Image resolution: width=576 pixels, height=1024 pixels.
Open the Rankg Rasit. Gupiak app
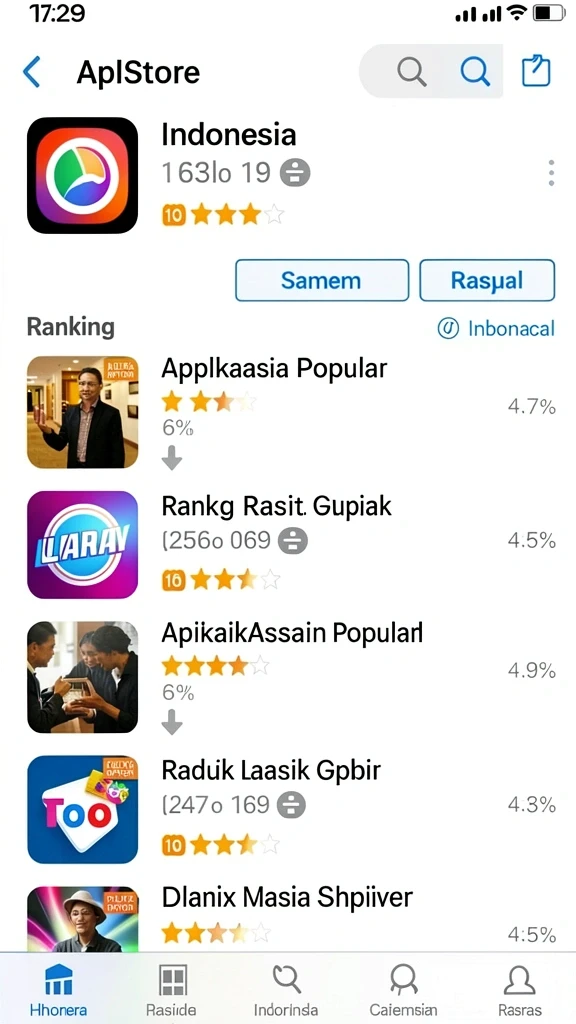291,544
